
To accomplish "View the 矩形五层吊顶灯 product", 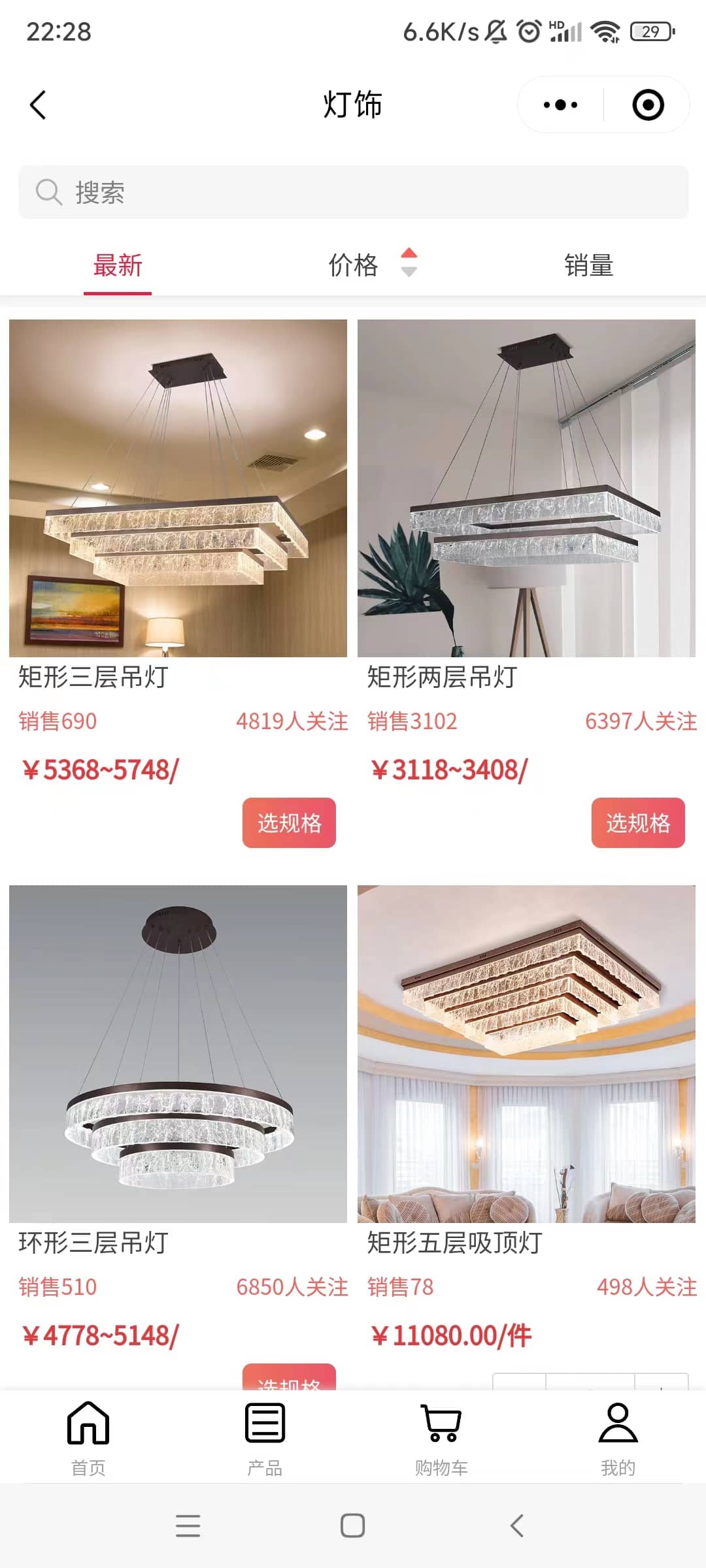I will pos(526,1053).
